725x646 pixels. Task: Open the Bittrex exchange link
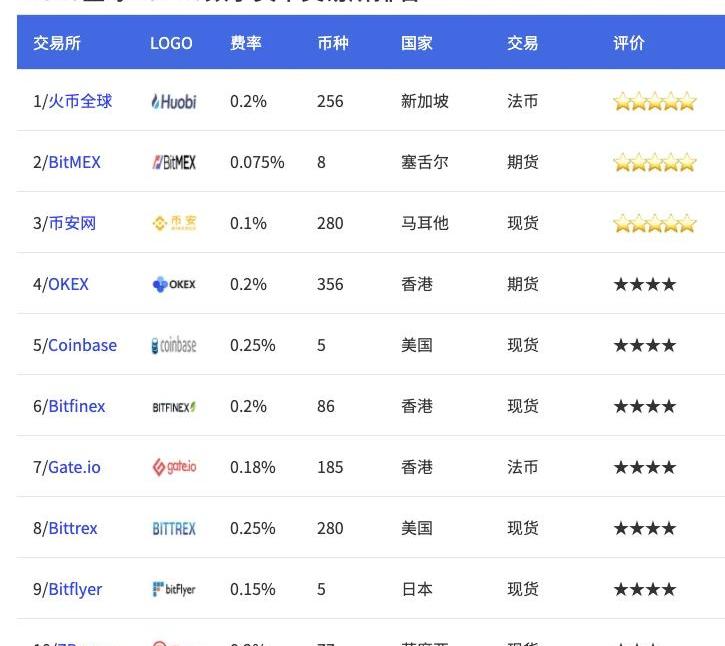[x=73, y=528]
